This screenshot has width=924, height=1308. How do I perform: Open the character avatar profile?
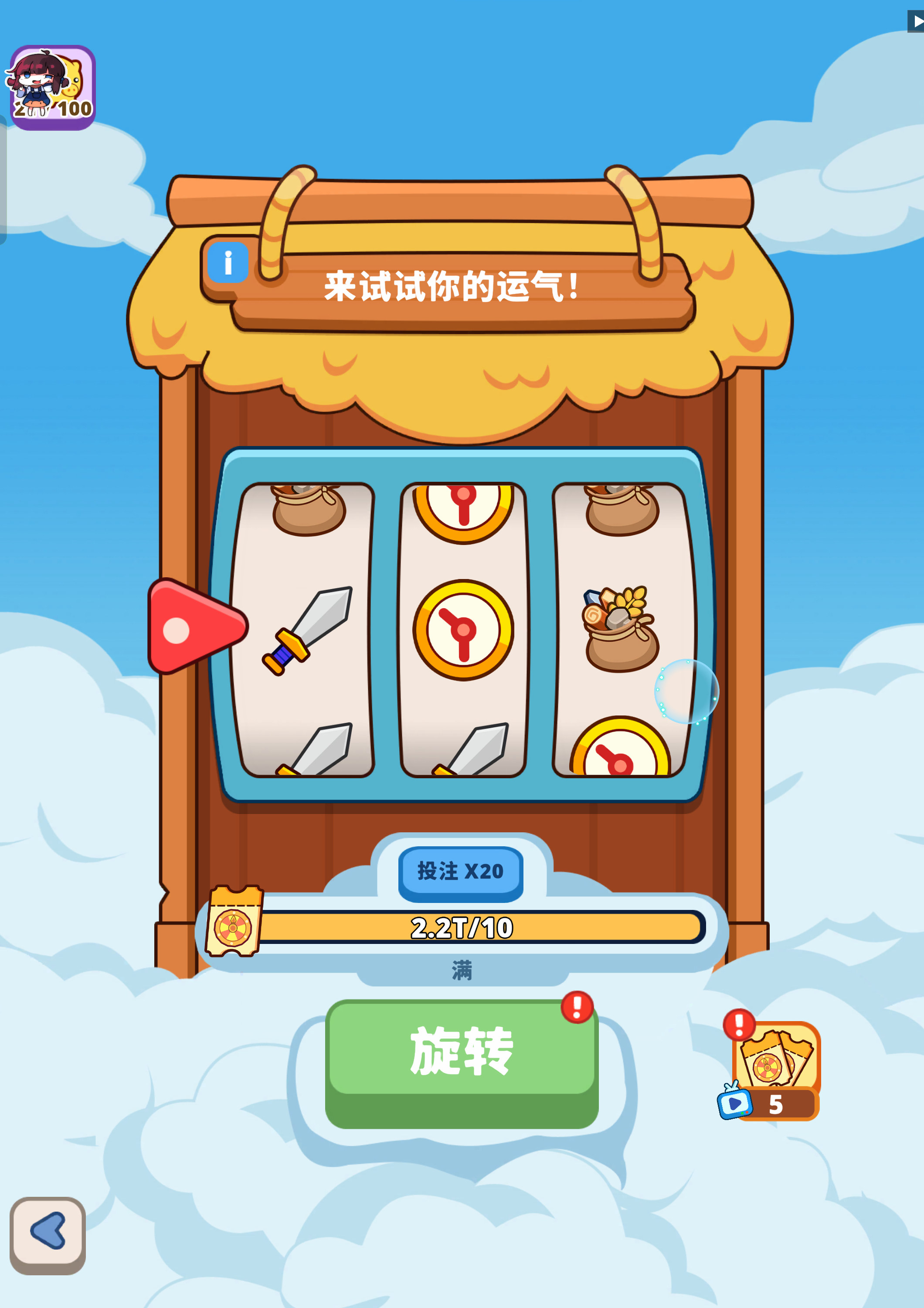point(52,87)
